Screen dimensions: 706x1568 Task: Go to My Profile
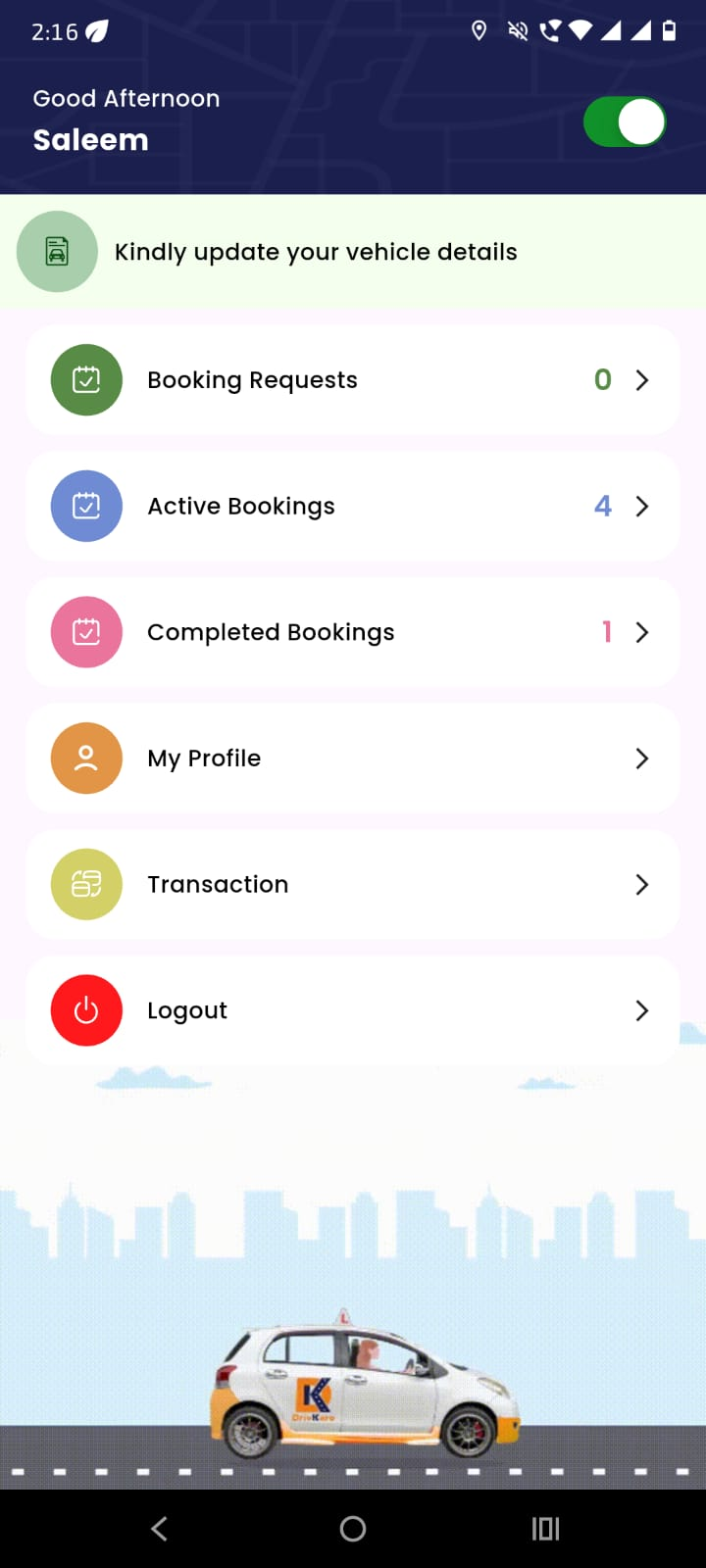(352, 759)
